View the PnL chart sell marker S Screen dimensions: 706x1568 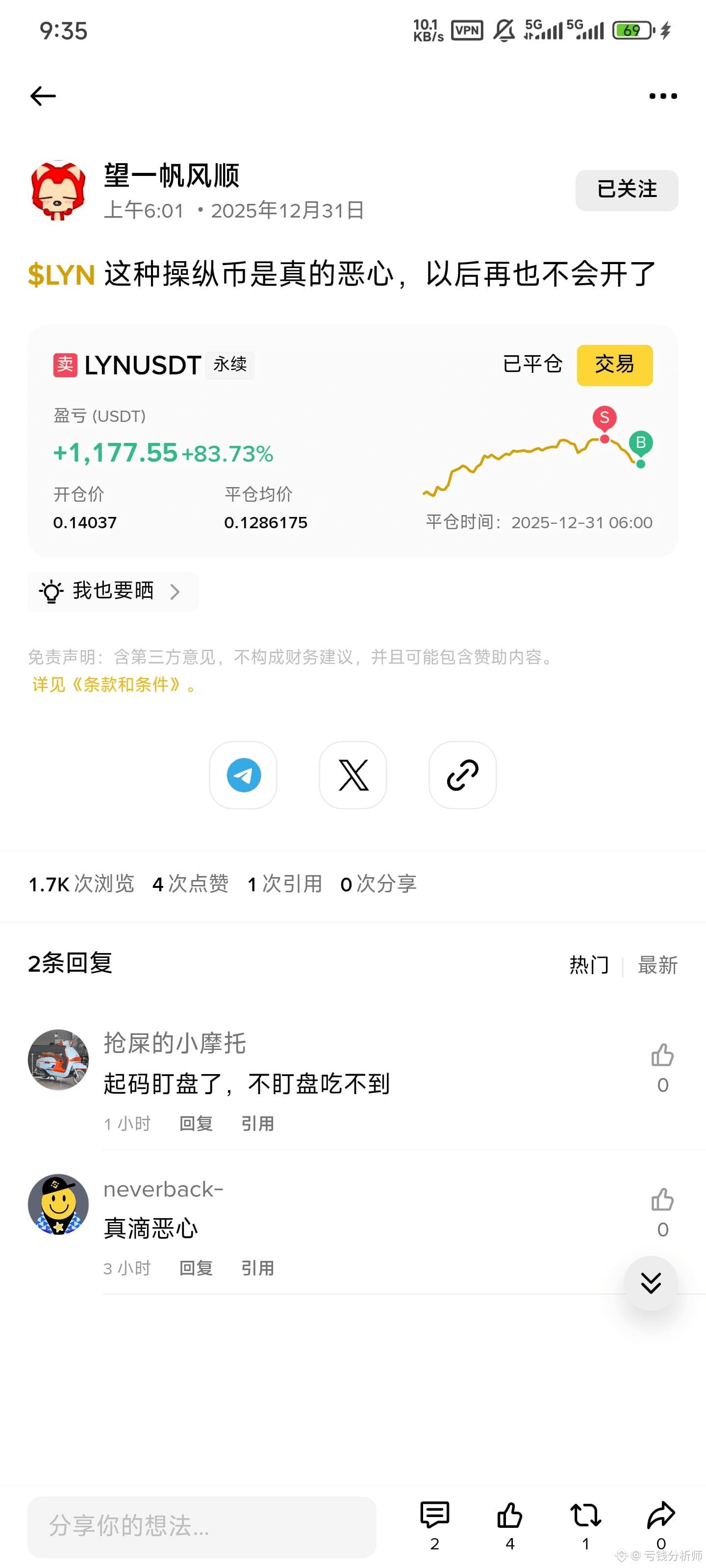coord(604,417)
